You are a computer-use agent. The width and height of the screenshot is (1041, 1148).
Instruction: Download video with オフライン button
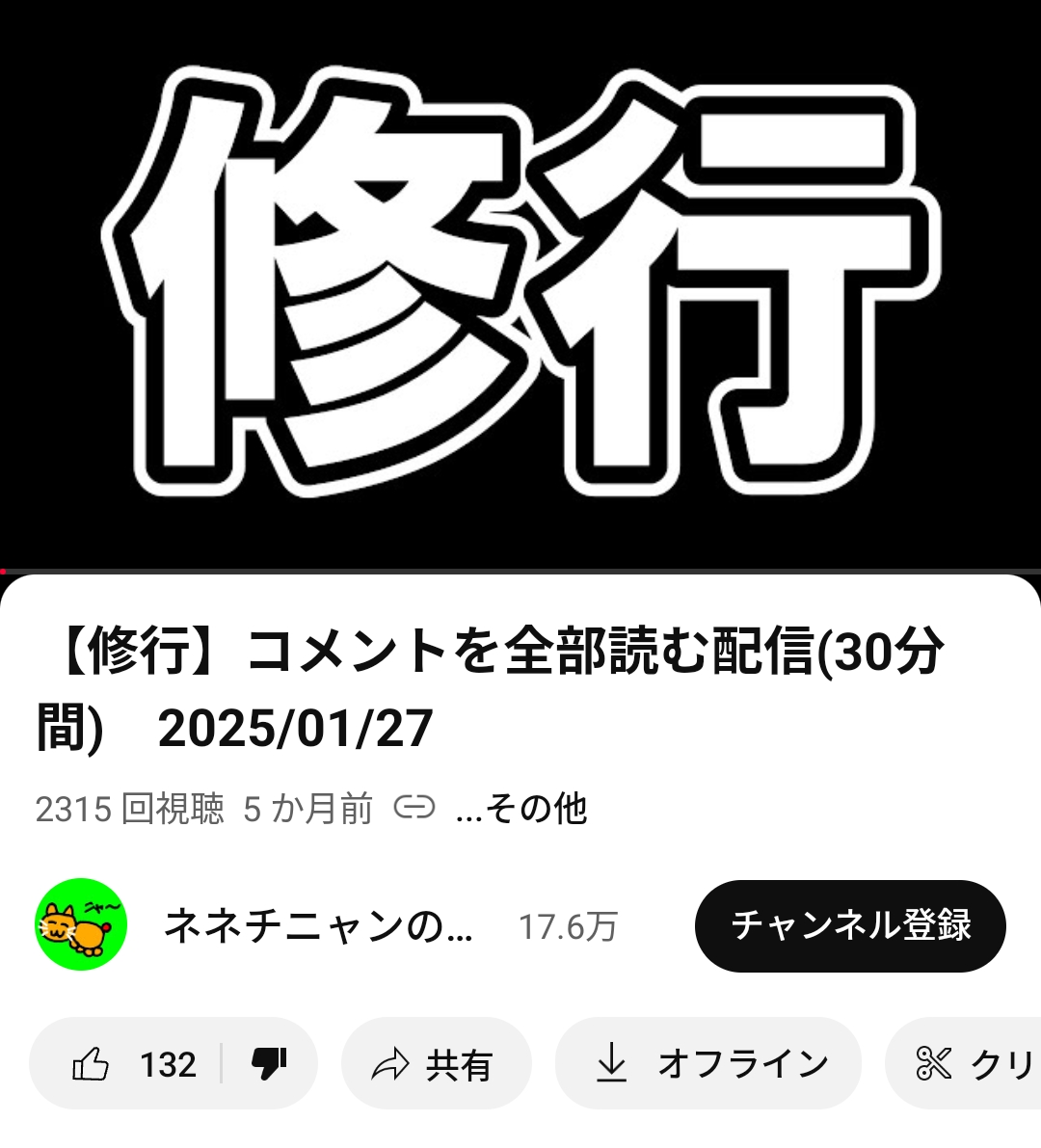click(708, 1064)
